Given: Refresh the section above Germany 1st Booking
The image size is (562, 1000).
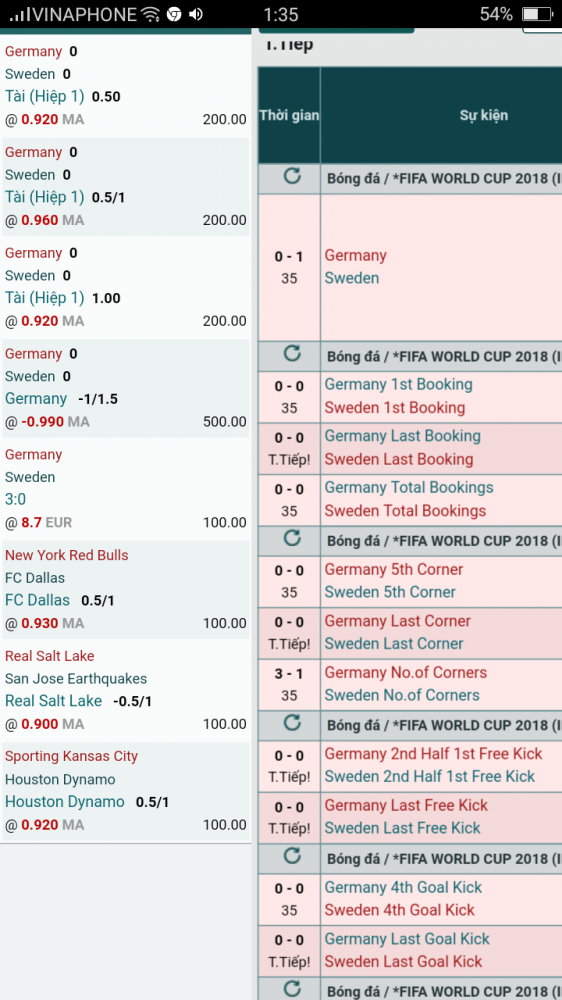Looking at the screenshot, I should click(x=292, y=353).
